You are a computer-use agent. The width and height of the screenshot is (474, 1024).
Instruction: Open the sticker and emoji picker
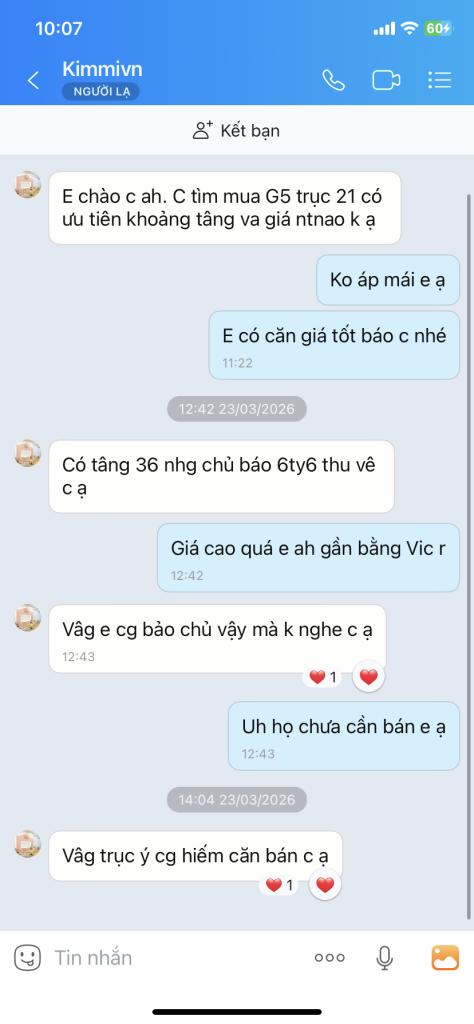point(27,957)
